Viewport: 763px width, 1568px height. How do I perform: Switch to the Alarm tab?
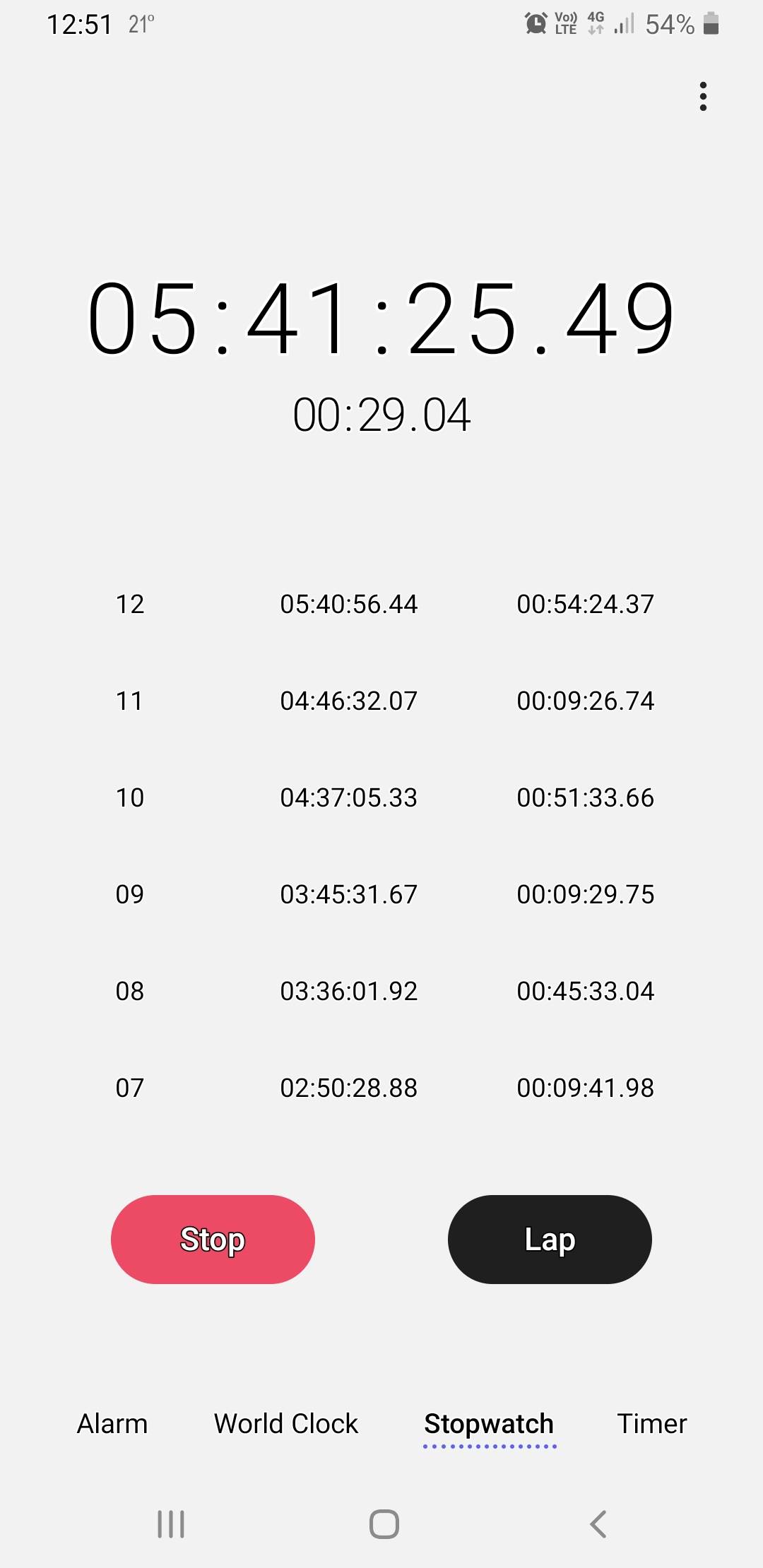[112, 1423]
